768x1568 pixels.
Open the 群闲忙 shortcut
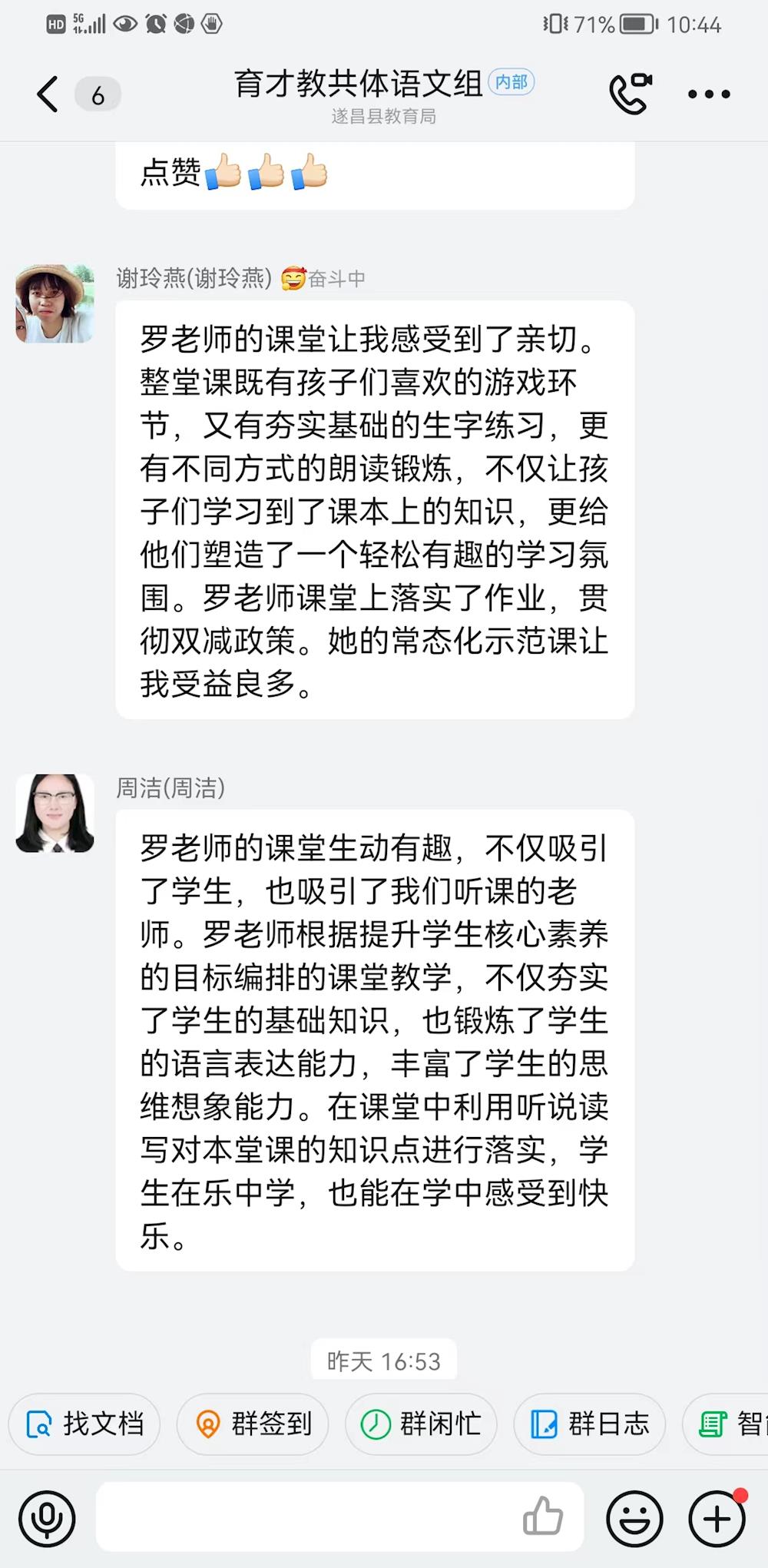pyautogui.click(x=421, y=1424)
